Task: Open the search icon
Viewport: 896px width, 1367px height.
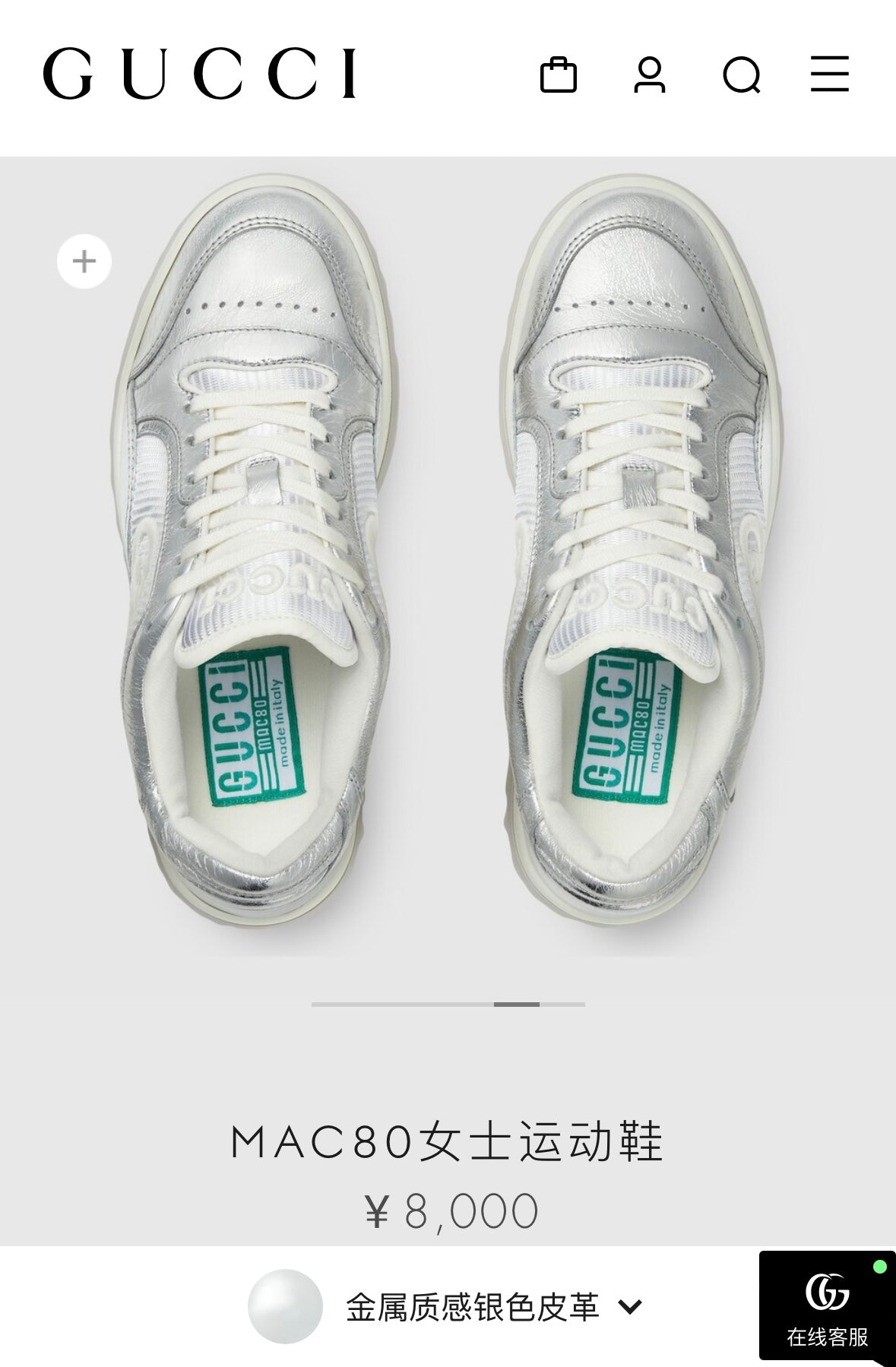Action: pyautogui.click(x=741, y=74)
